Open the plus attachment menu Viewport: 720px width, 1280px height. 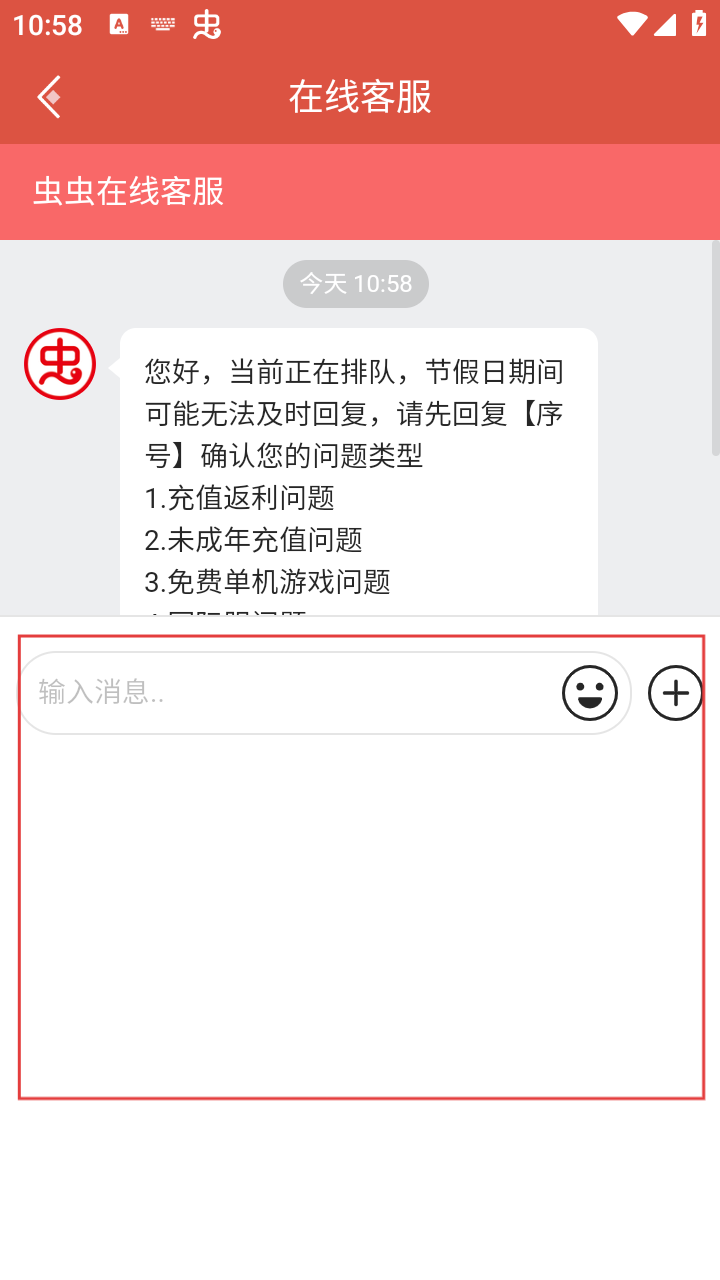pos(675,692)
